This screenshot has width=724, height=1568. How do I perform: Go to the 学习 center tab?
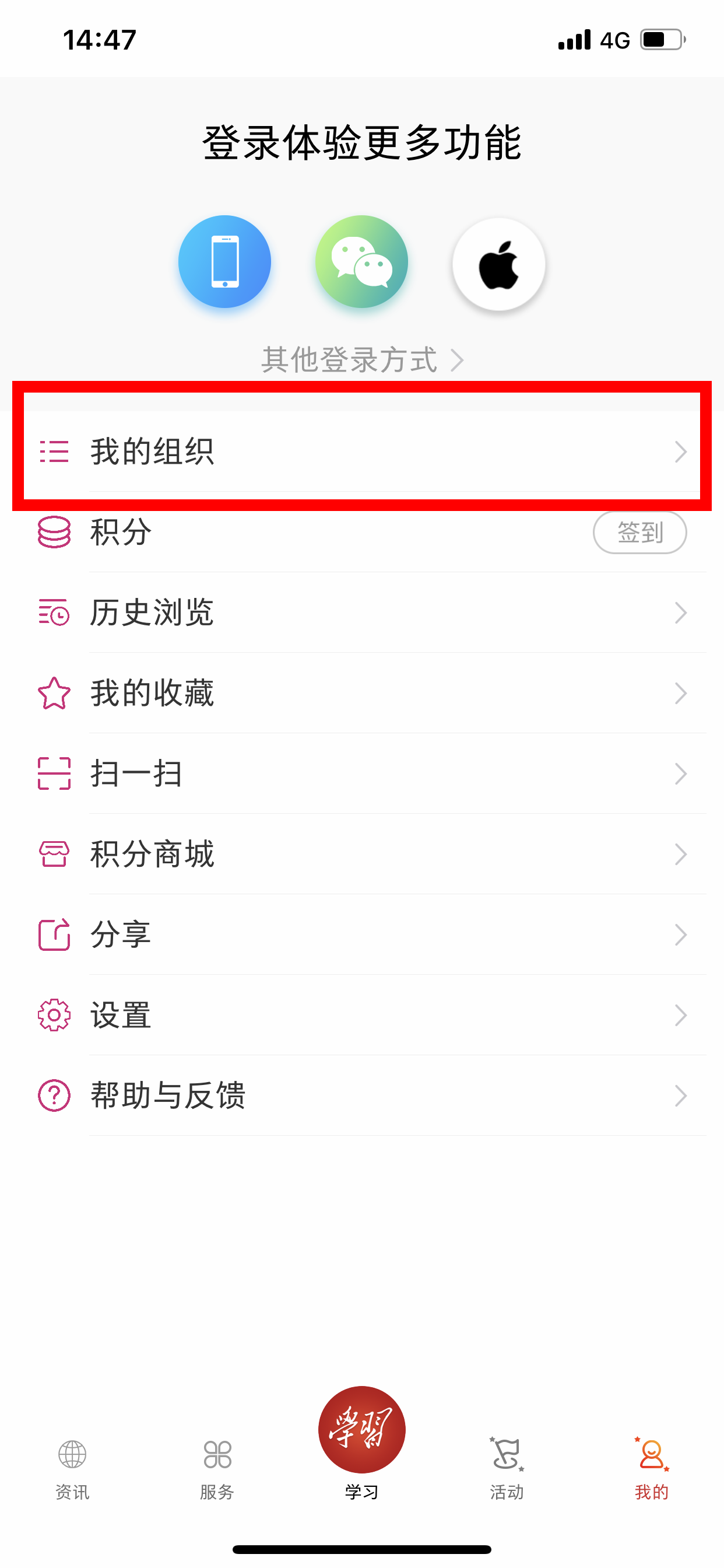(362, 1444)
